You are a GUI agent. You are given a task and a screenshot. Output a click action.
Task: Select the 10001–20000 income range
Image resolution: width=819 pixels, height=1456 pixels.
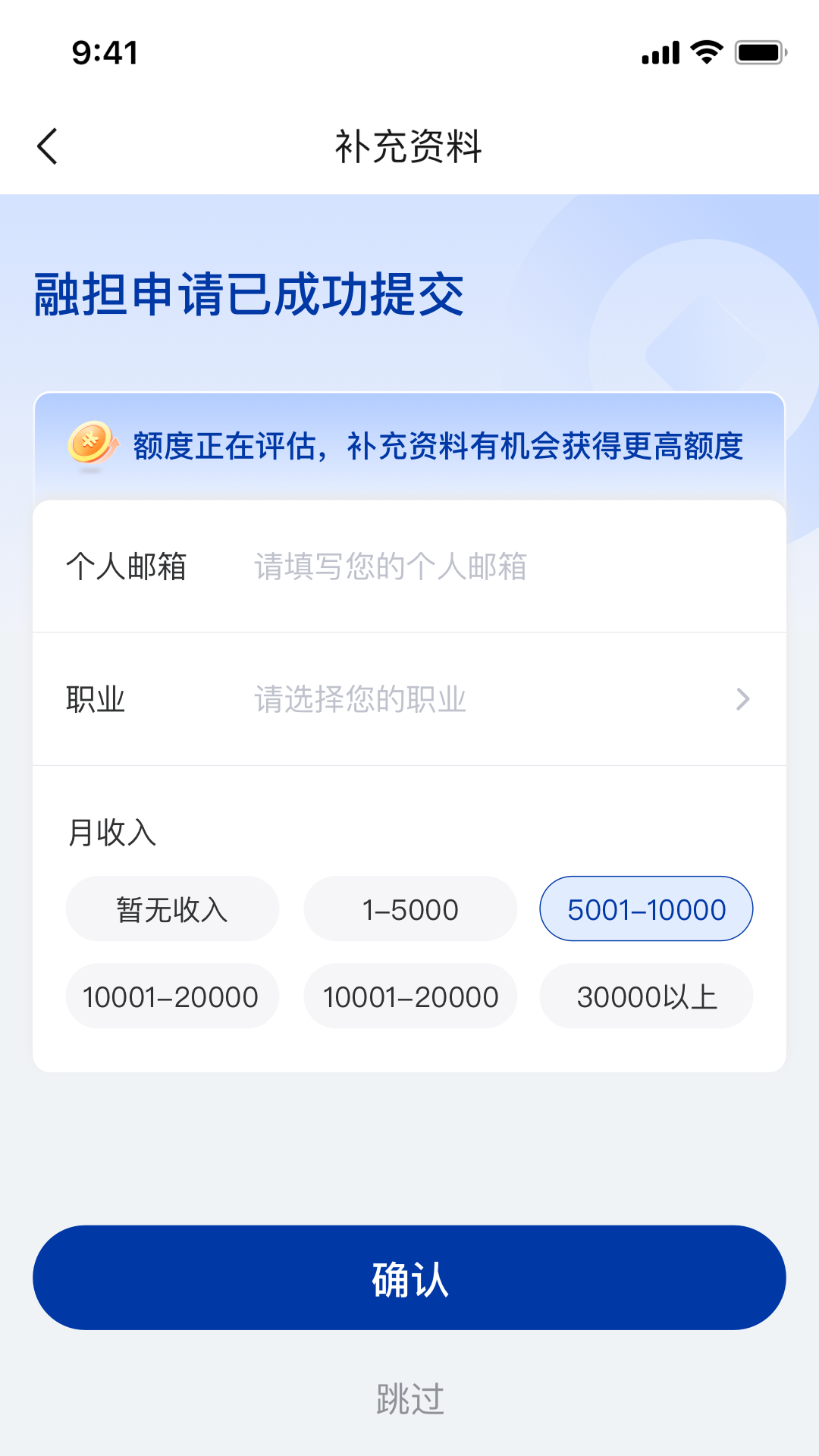tap(172, 996)
